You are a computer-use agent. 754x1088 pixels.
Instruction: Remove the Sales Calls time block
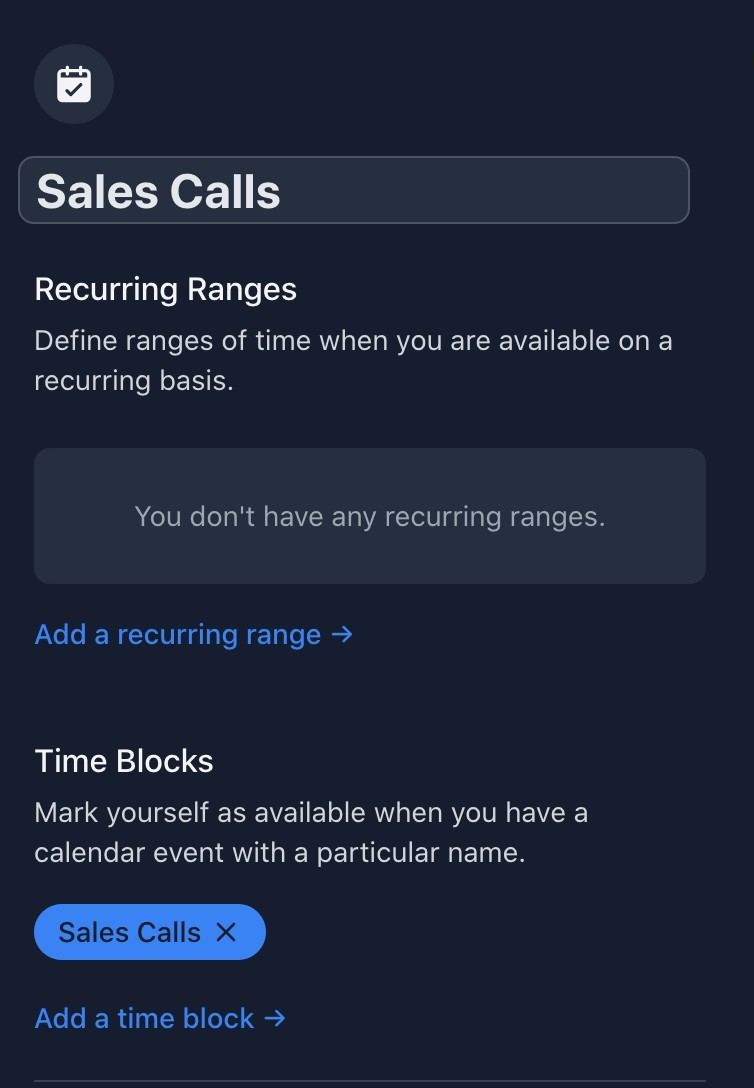coord(227,932)
